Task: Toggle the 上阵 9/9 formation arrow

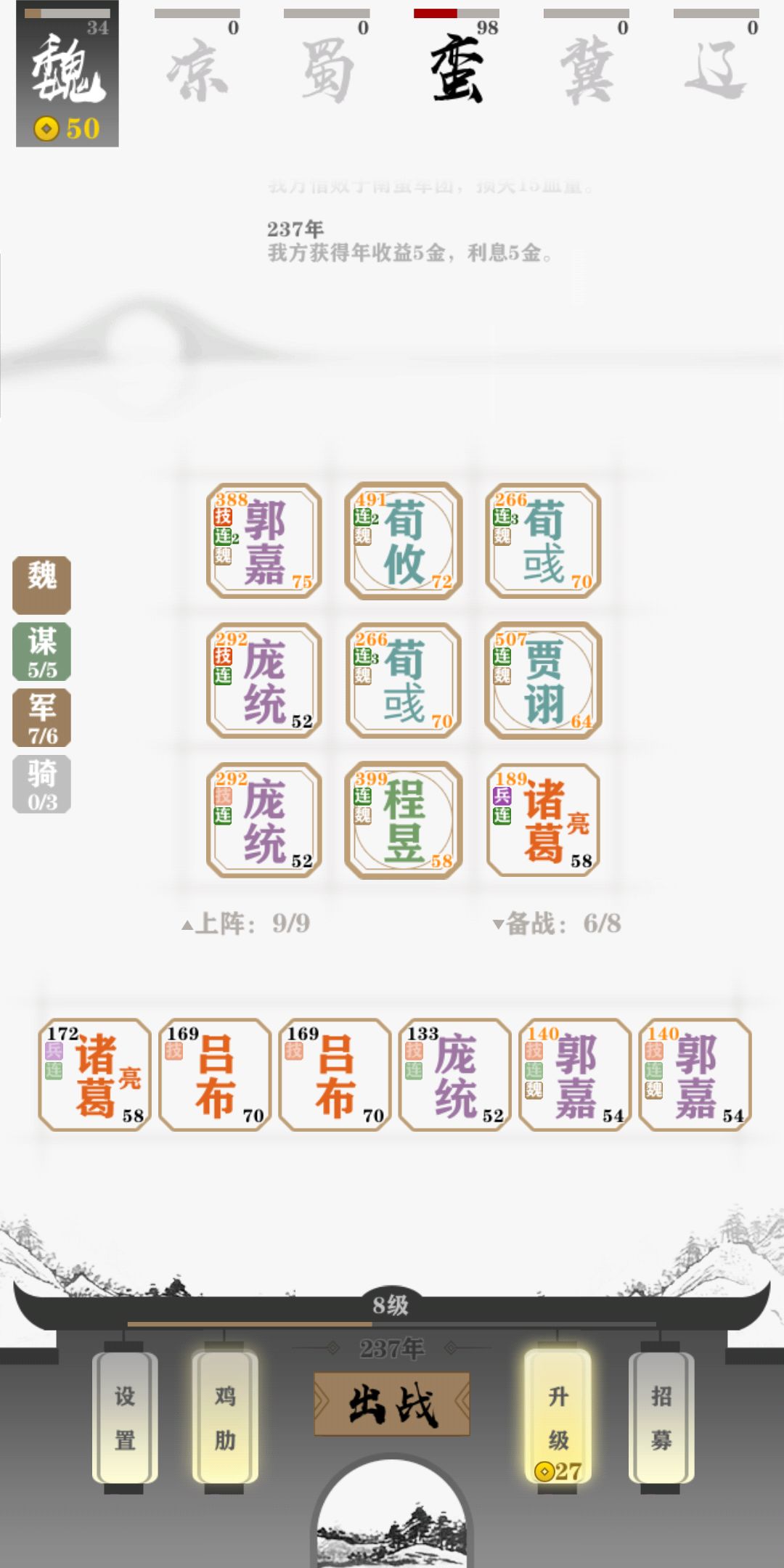Action: [245, 923]
